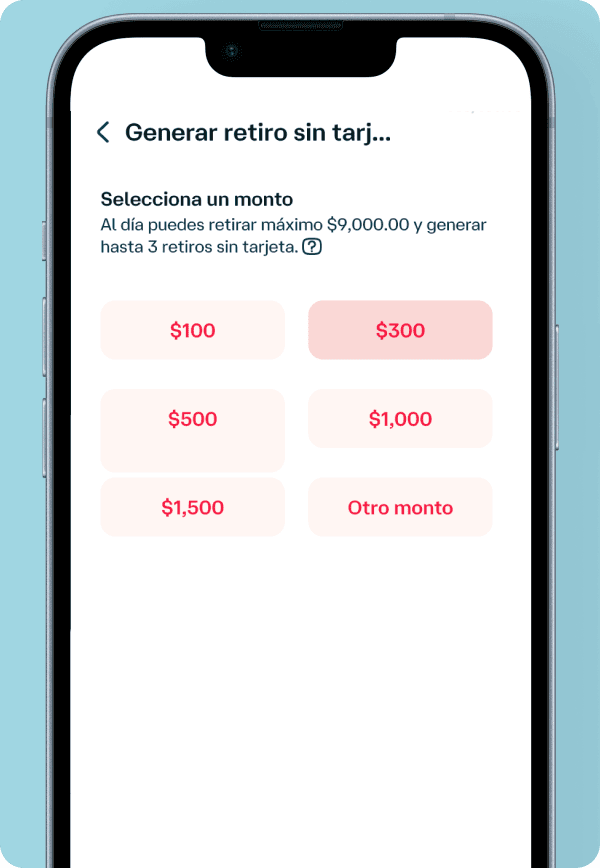This screenshot has width=600, height=868.
Task: Select $1,000 as the amount
Action: (x=400, y=419)
